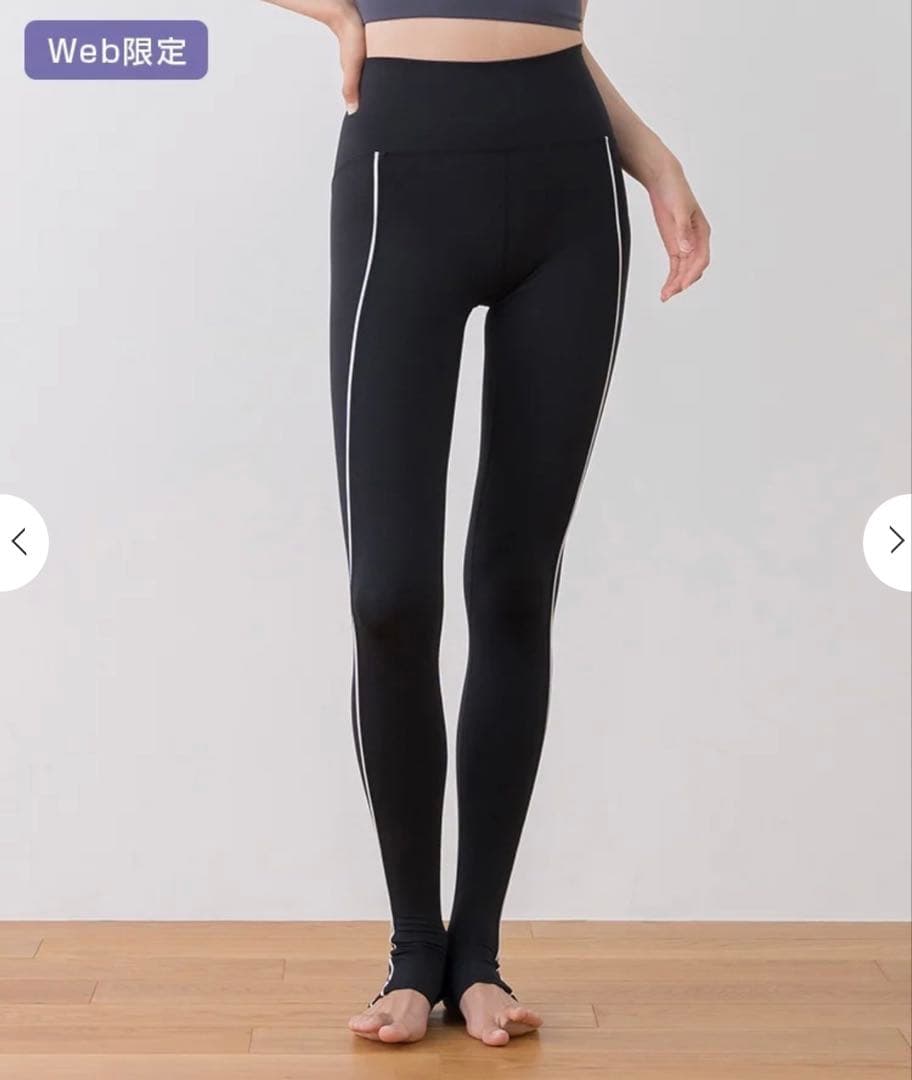Go back to the previous product image

pos(19,542)
